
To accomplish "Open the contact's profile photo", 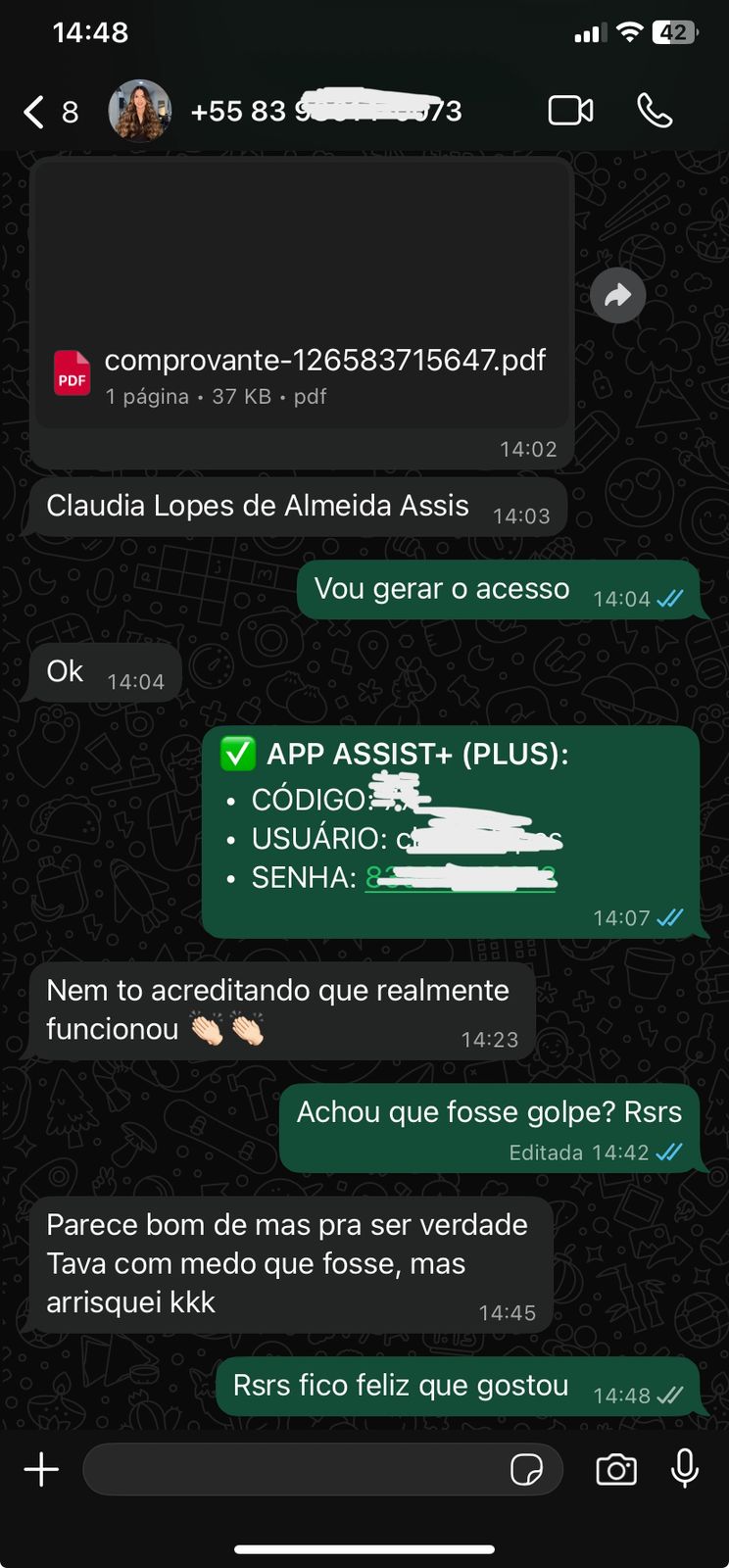I will pos(140,111).
